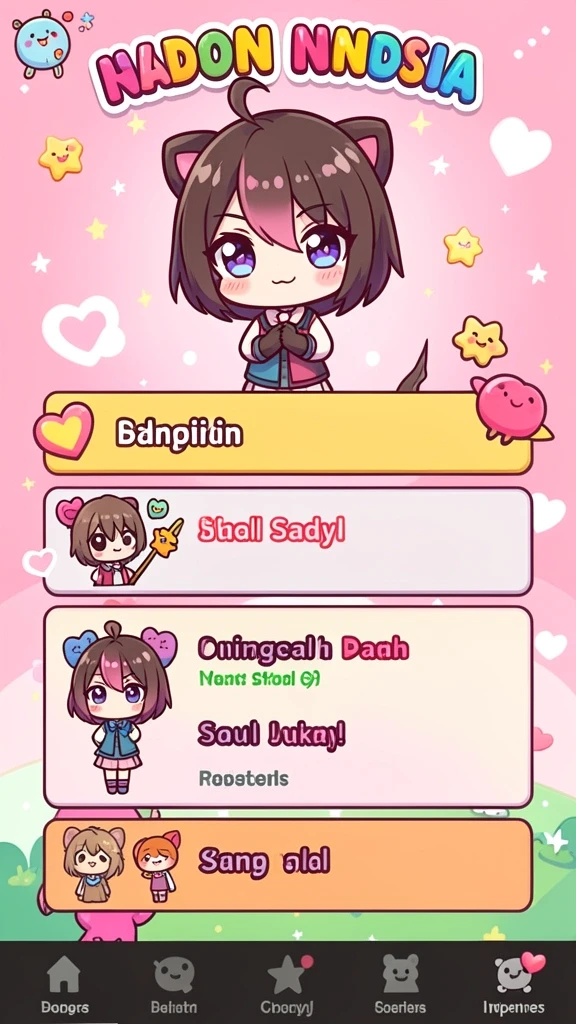Open the Belietn tab
The width and height of the screenshot is (576, 1024).
coord(174,982)
